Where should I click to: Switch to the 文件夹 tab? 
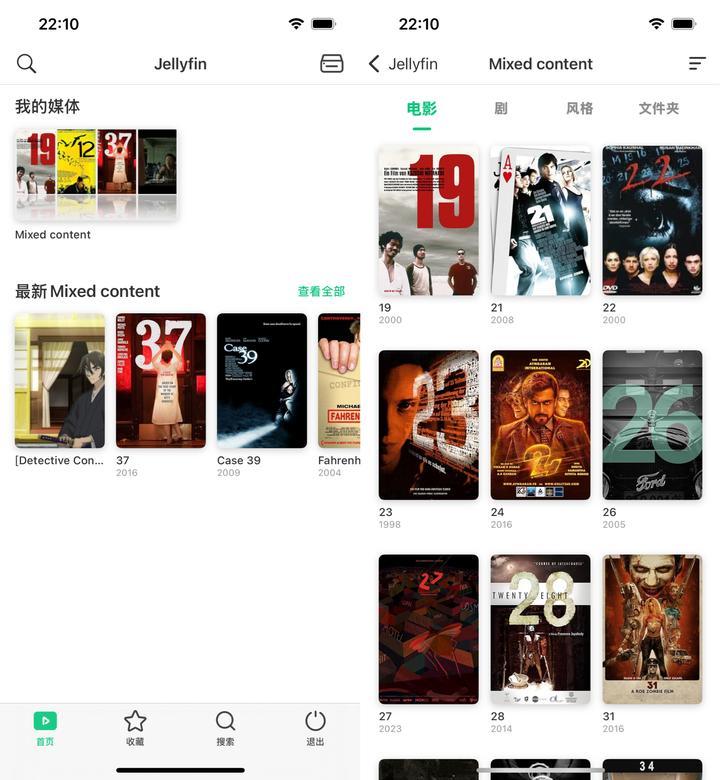click(658, 108)
